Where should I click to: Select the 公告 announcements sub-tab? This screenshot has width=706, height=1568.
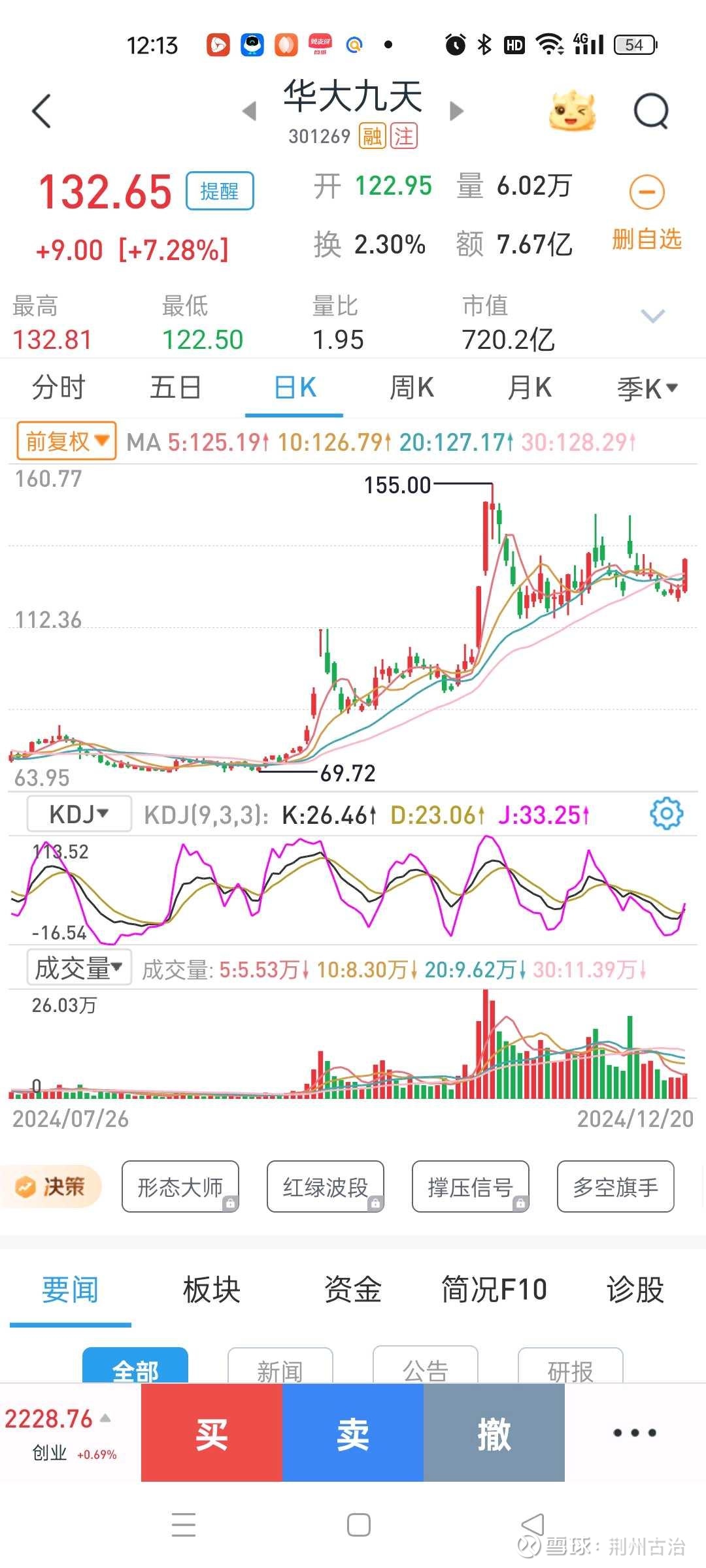pos(424,1371)
